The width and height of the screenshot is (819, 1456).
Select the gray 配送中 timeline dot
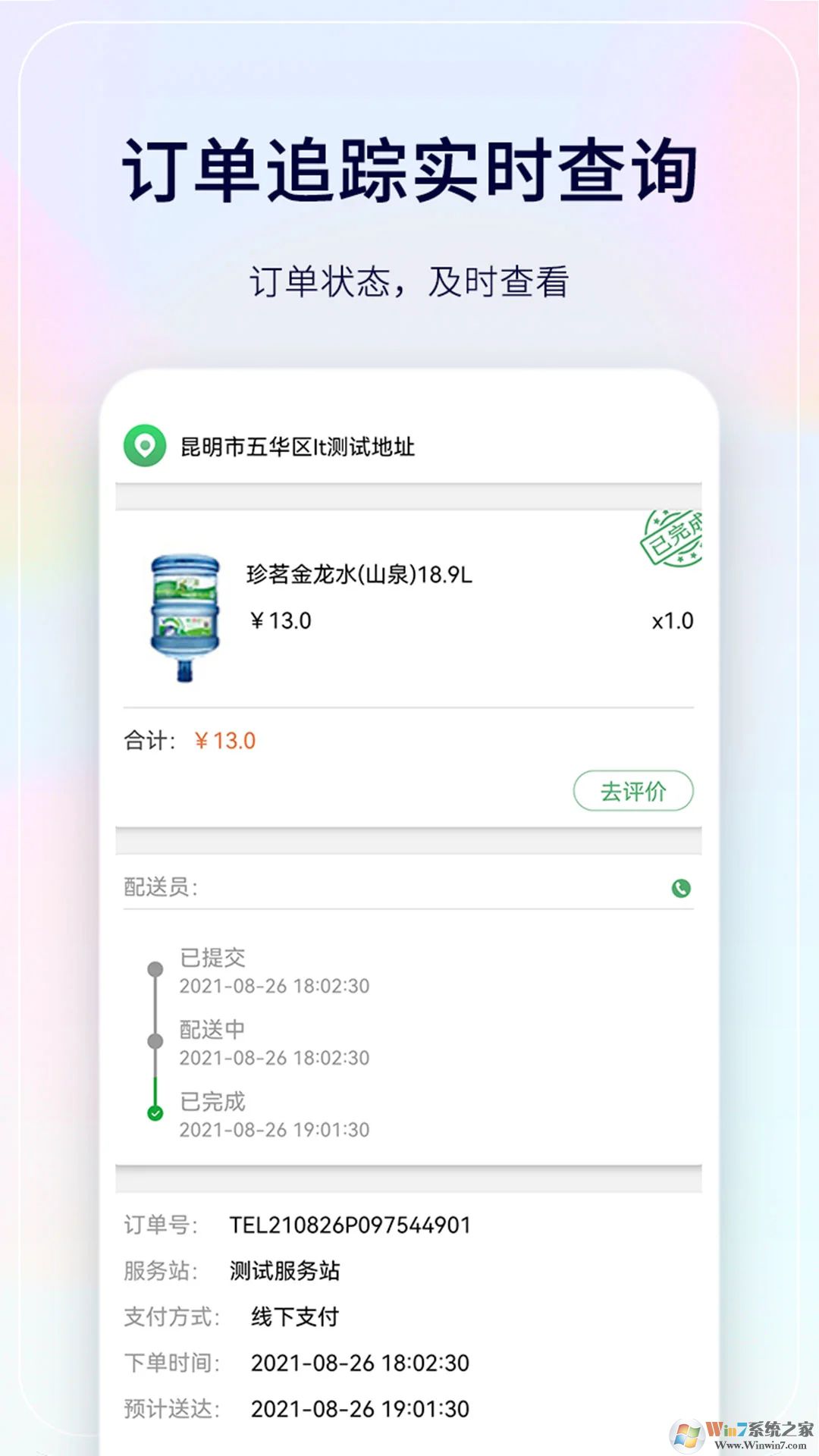coord(157,1040)
